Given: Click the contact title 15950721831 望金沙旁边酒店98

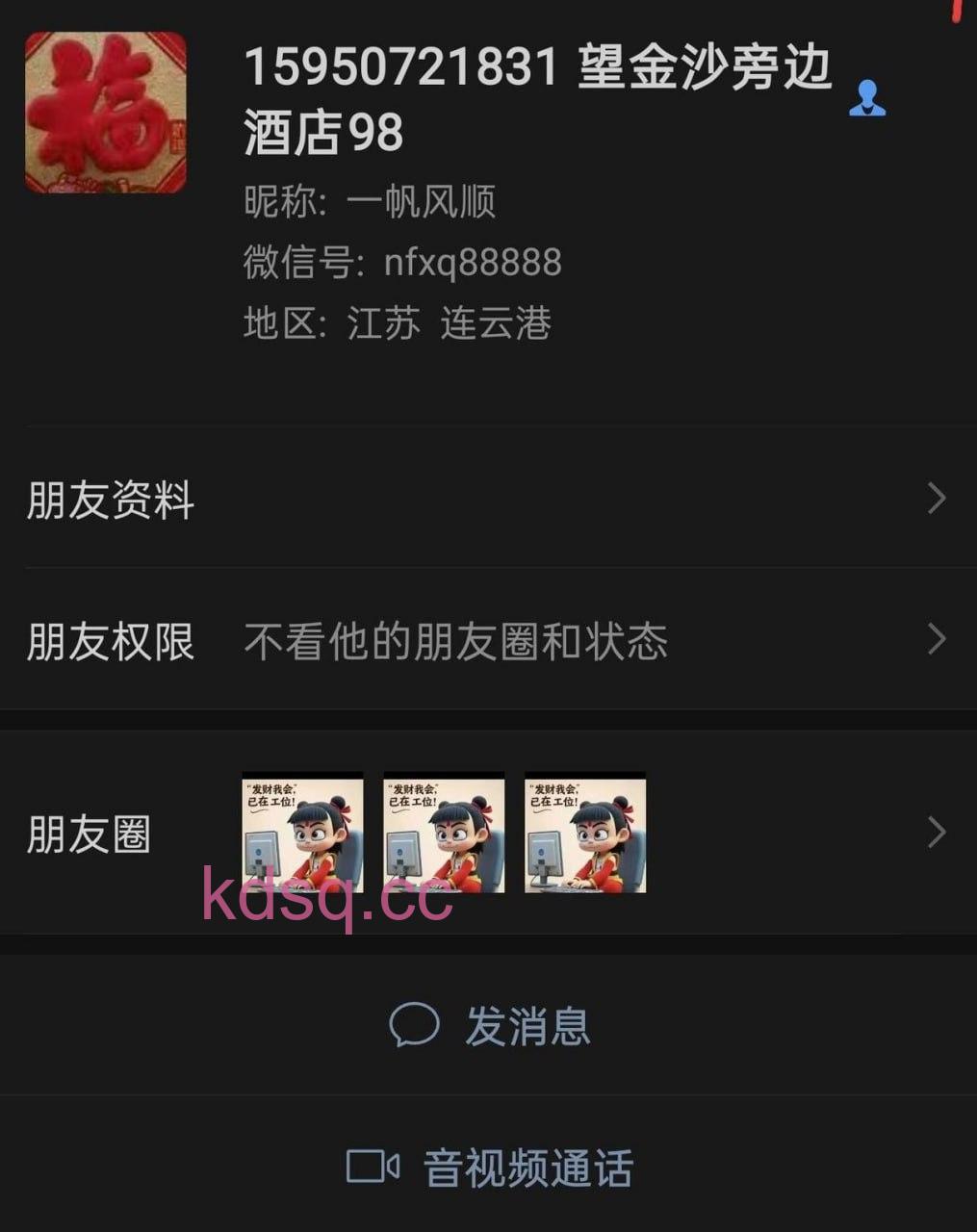Looking at the screenshot, I should point(539,96).
